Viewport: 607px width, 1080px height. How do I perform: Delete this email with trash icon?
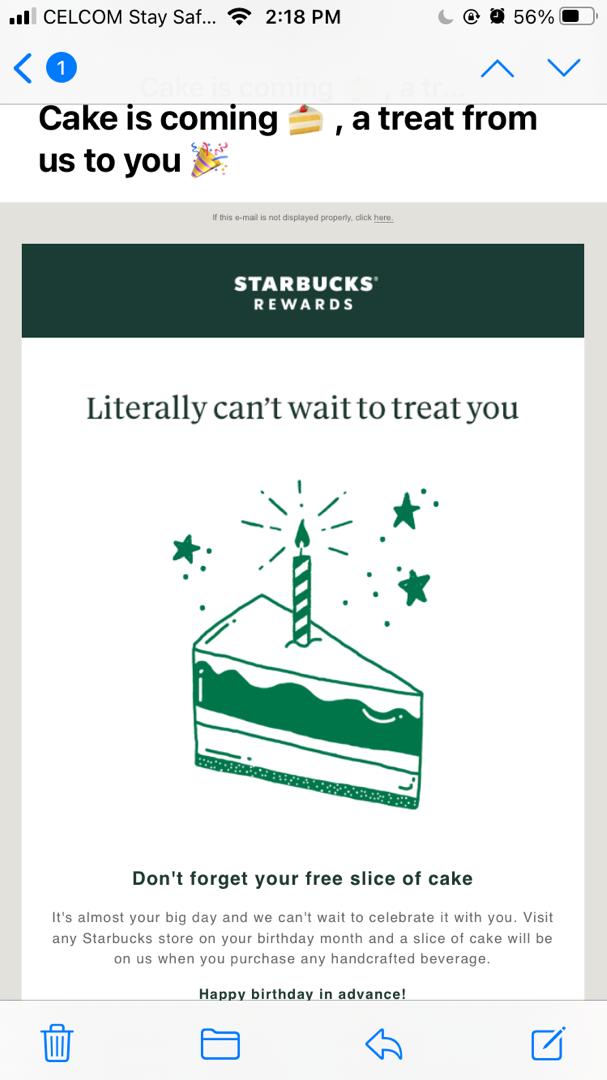[x=57, y=1044]
